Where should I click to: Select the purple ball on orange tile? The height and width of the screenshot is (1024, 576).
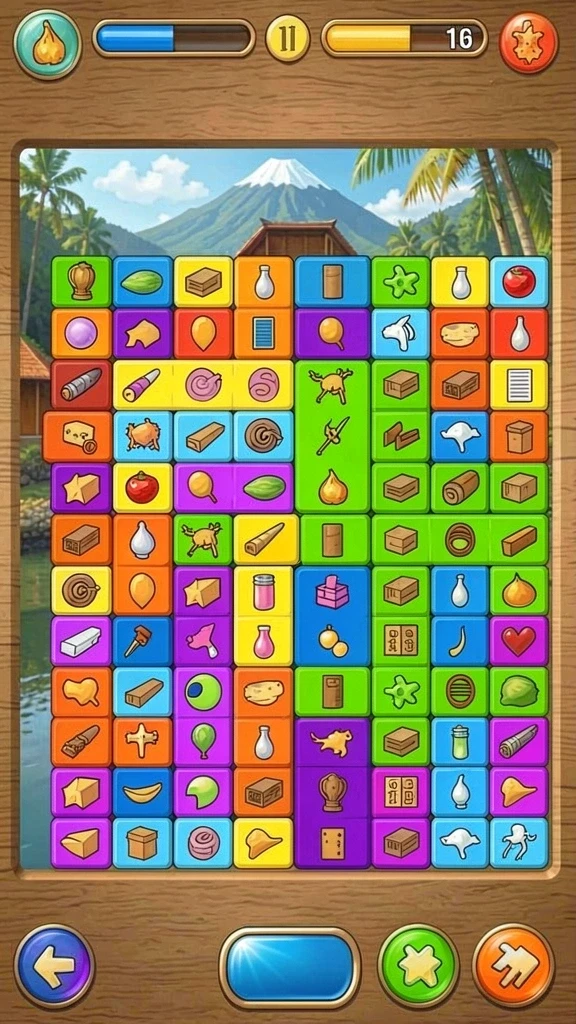(81, 333)
